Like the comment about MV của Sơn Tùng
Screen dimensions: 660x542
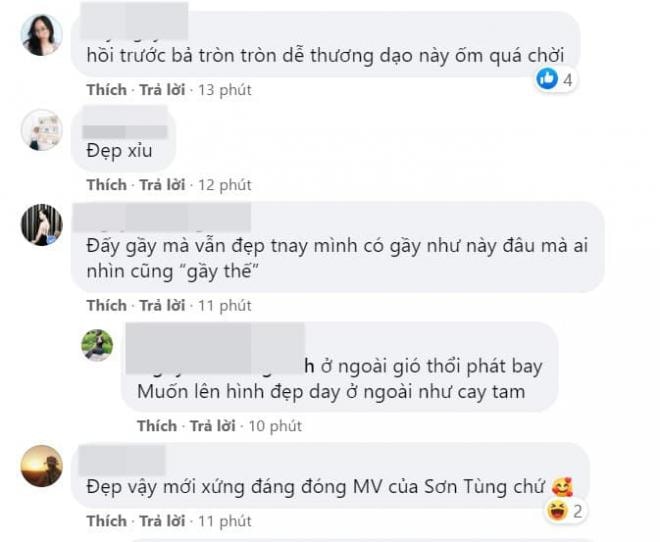coord(106,521)
